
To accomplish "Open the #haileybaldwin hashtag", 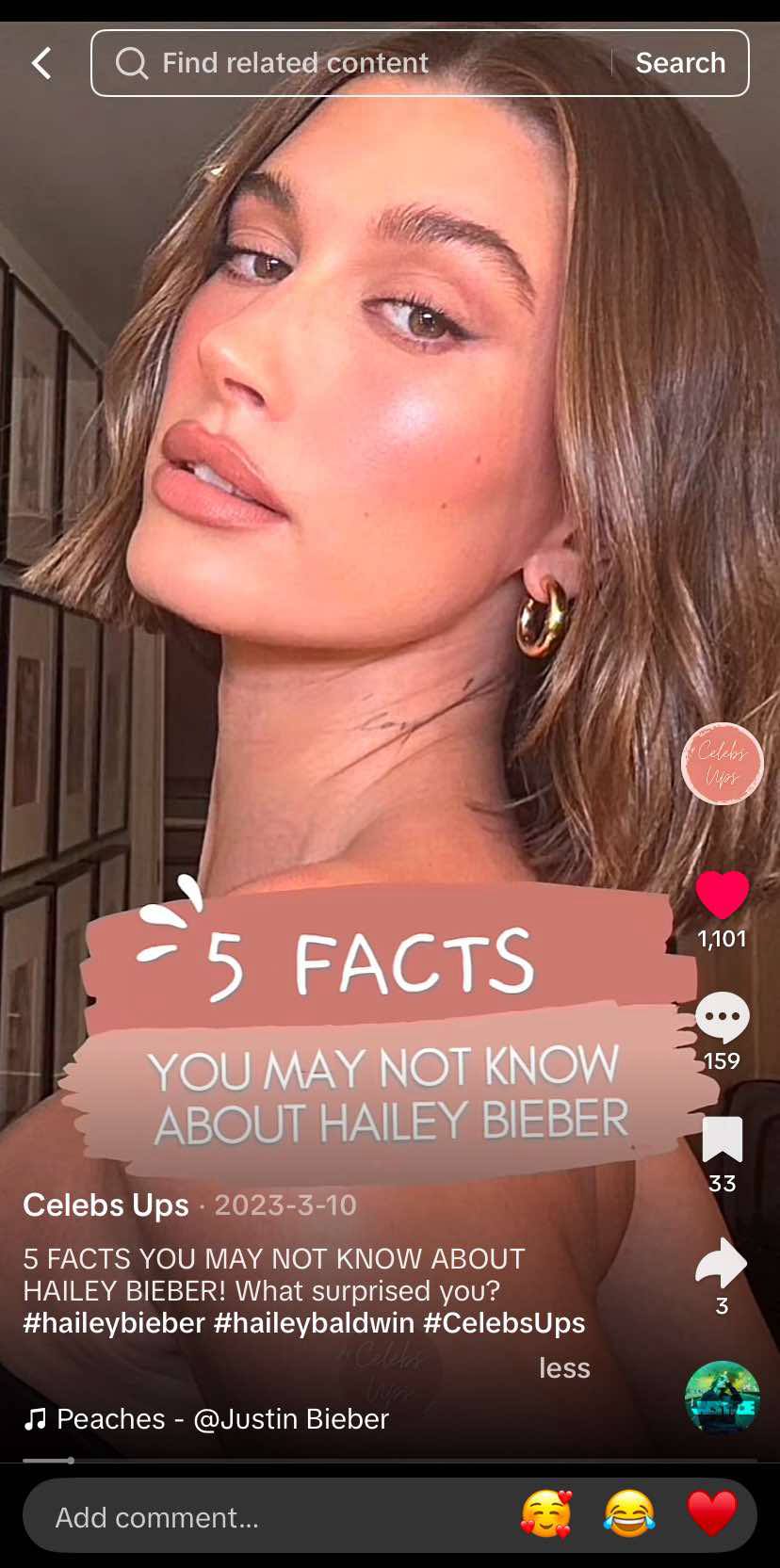I will tap(314, 1322).
